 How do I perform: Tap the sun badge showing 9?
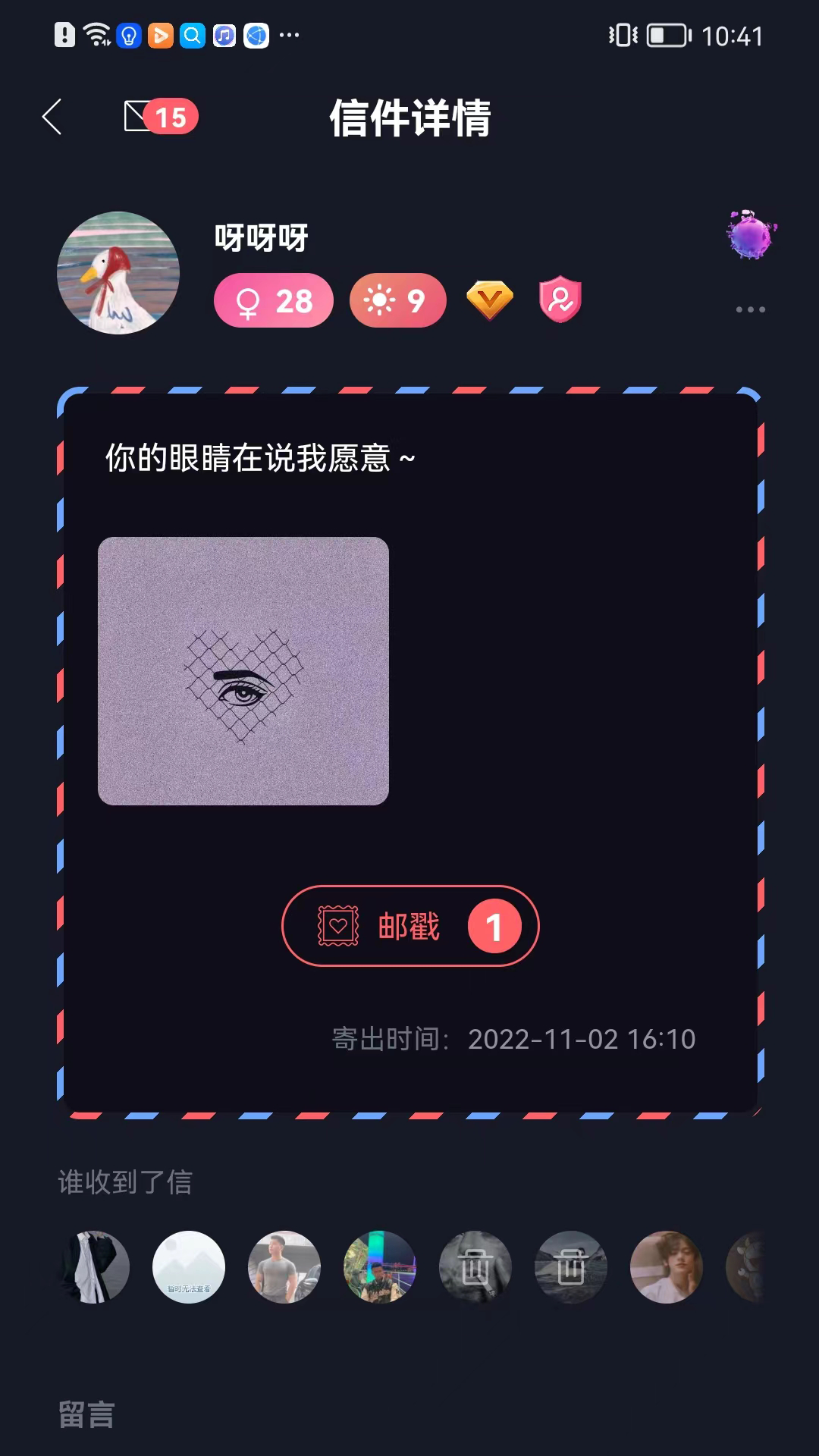pos(397,300)
